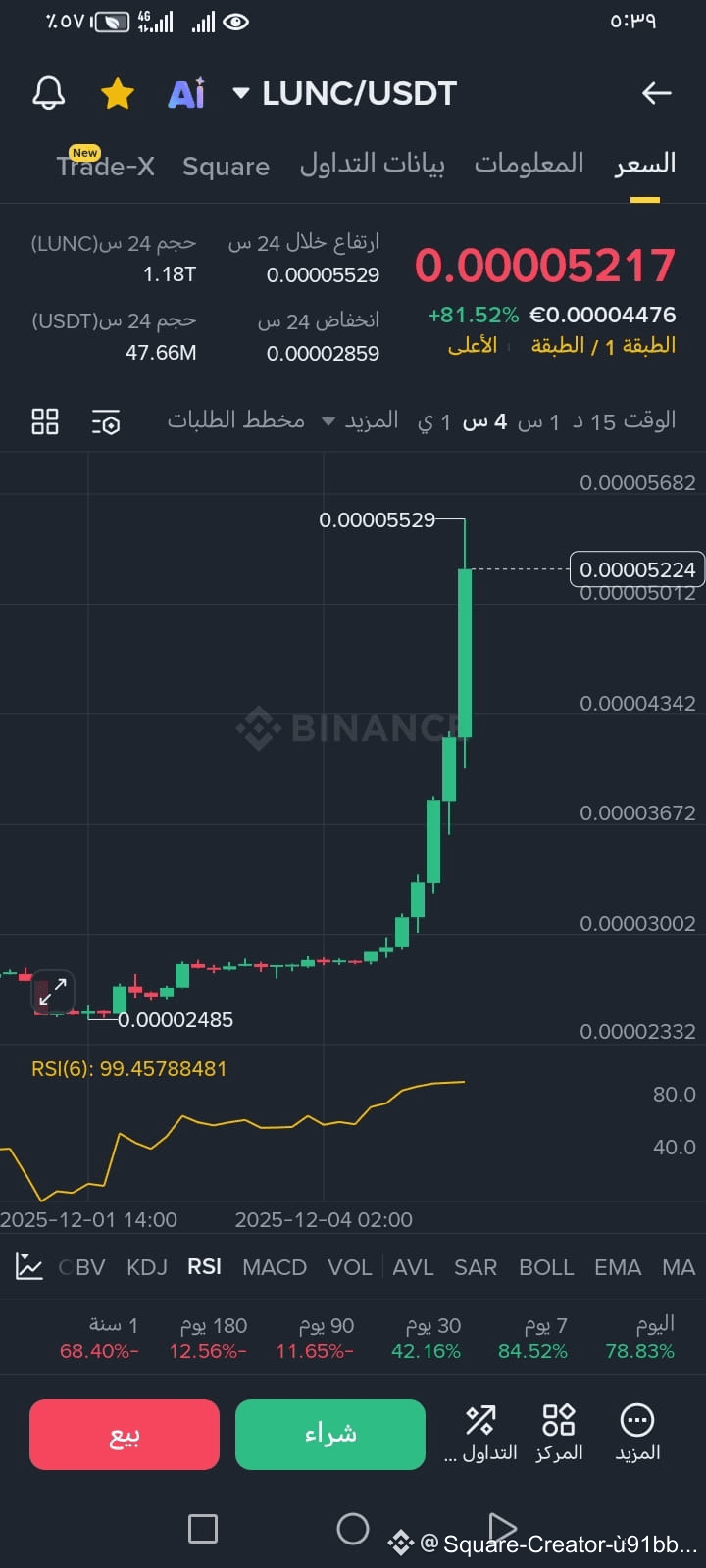Open the بيانات التداول tab

[372, 164]
